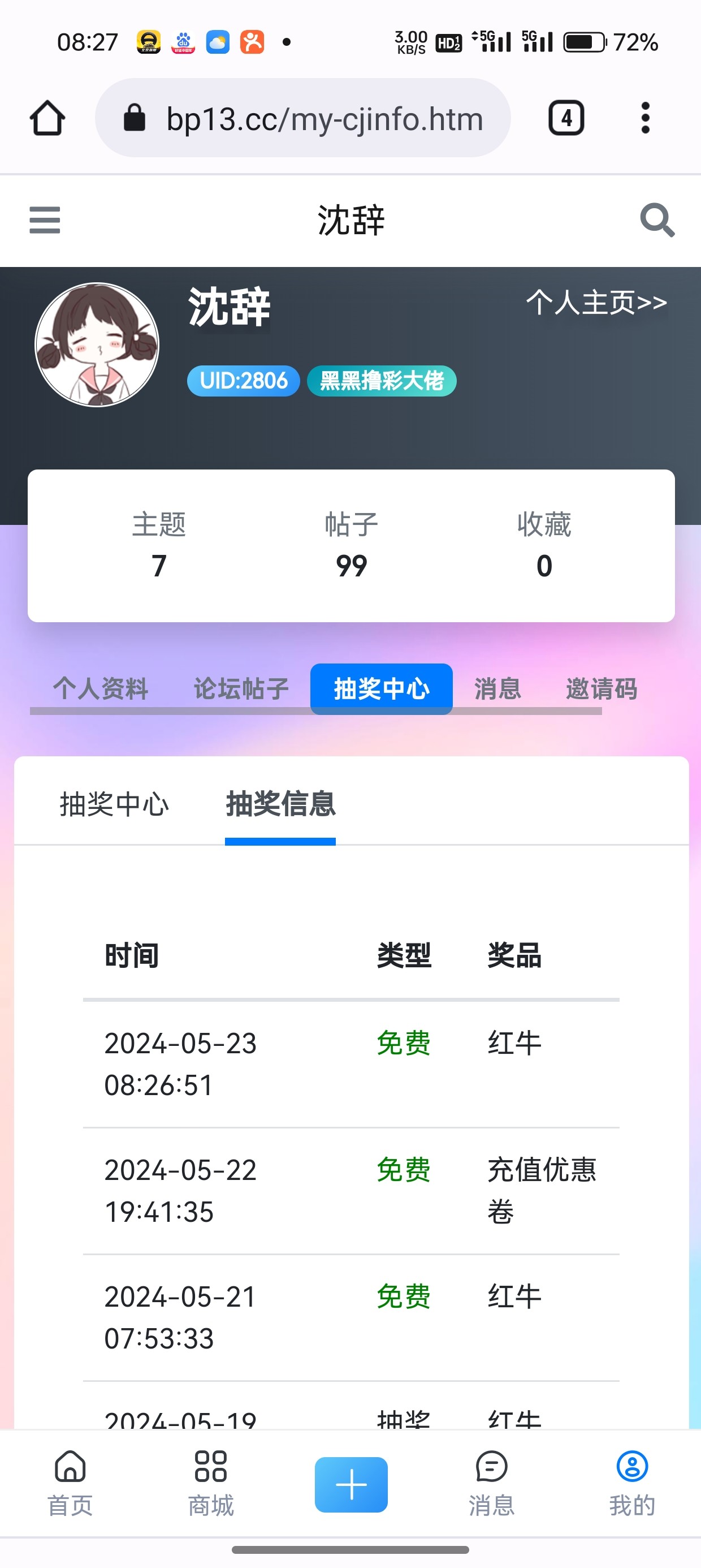Image resolution: width=701 pixels, height=1568 pixels.
Task: Open the 邀请码 tab
Action: [601, 688]
